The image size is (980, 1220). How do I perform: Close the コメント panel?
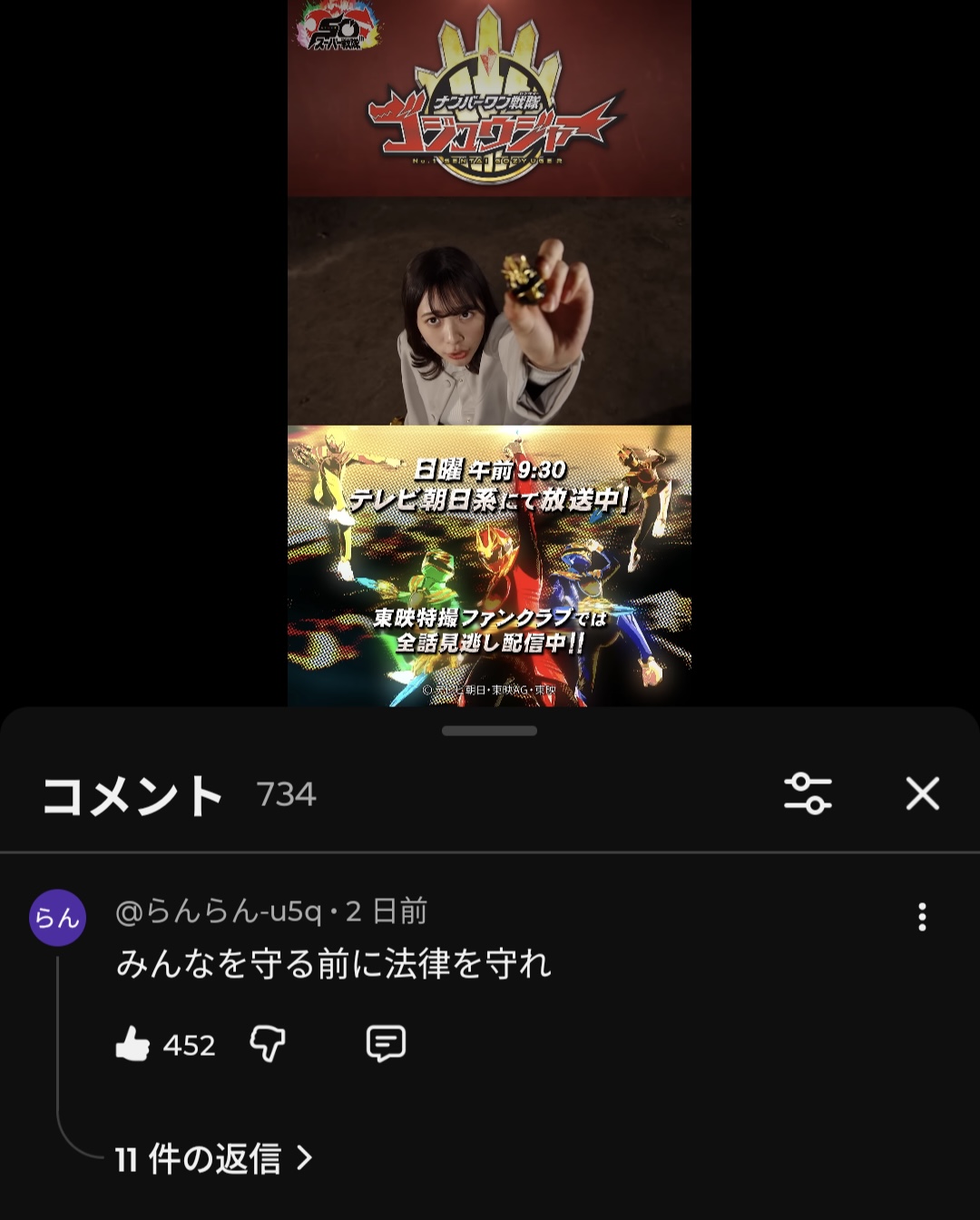tap(922, 794)
